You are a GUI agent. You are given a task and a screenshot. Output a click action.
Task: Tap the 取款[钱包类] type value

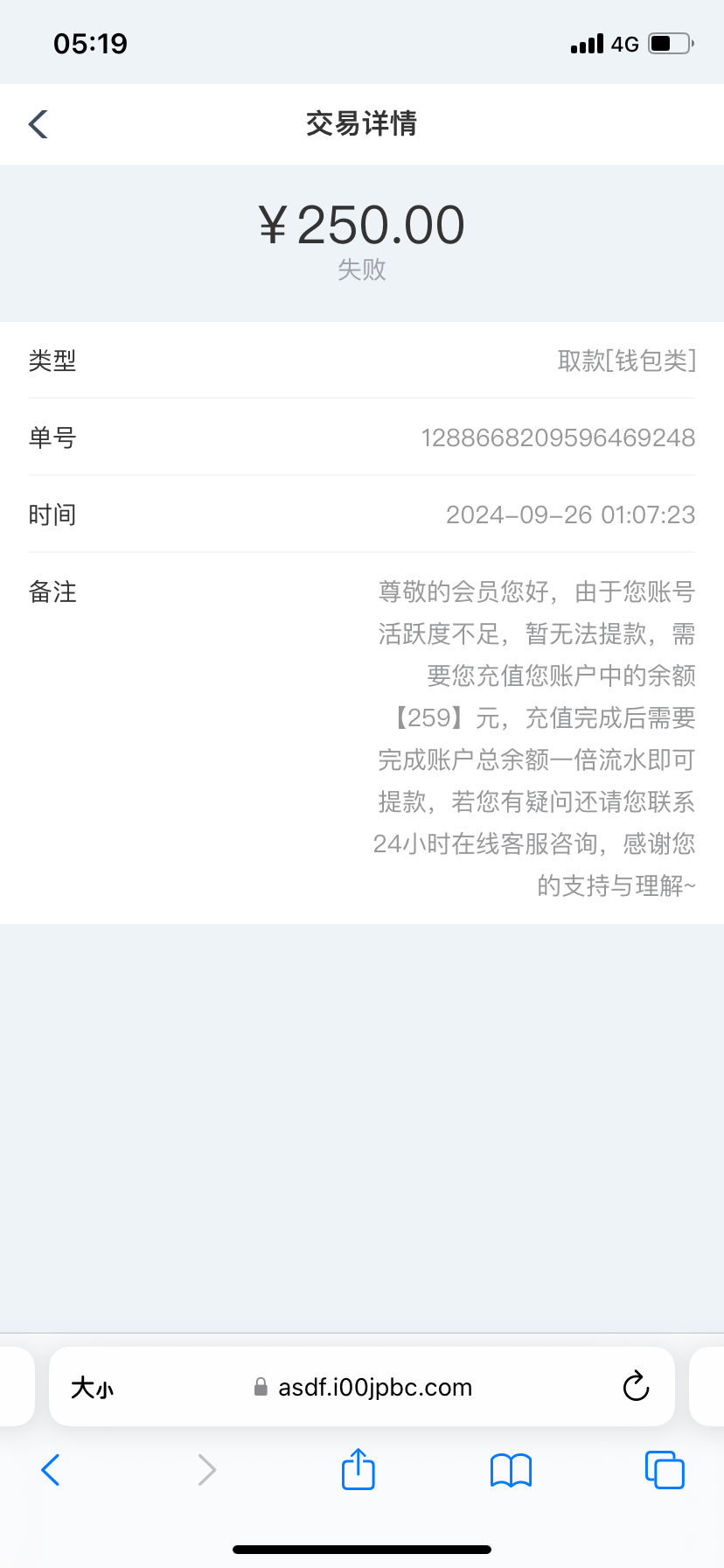pyautogui.click(x=626, y=360)
